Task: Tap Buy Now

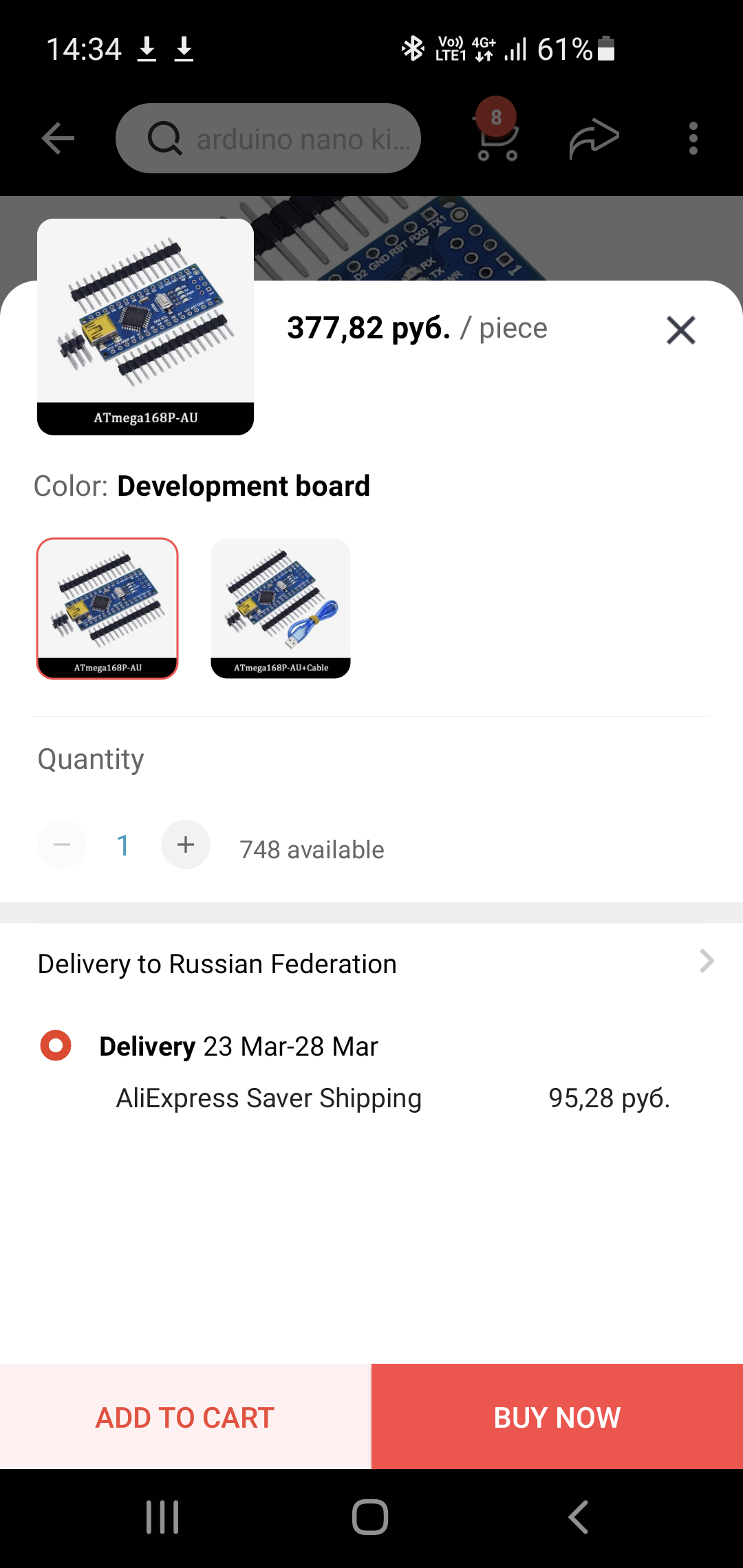Action: (557, 1417)
